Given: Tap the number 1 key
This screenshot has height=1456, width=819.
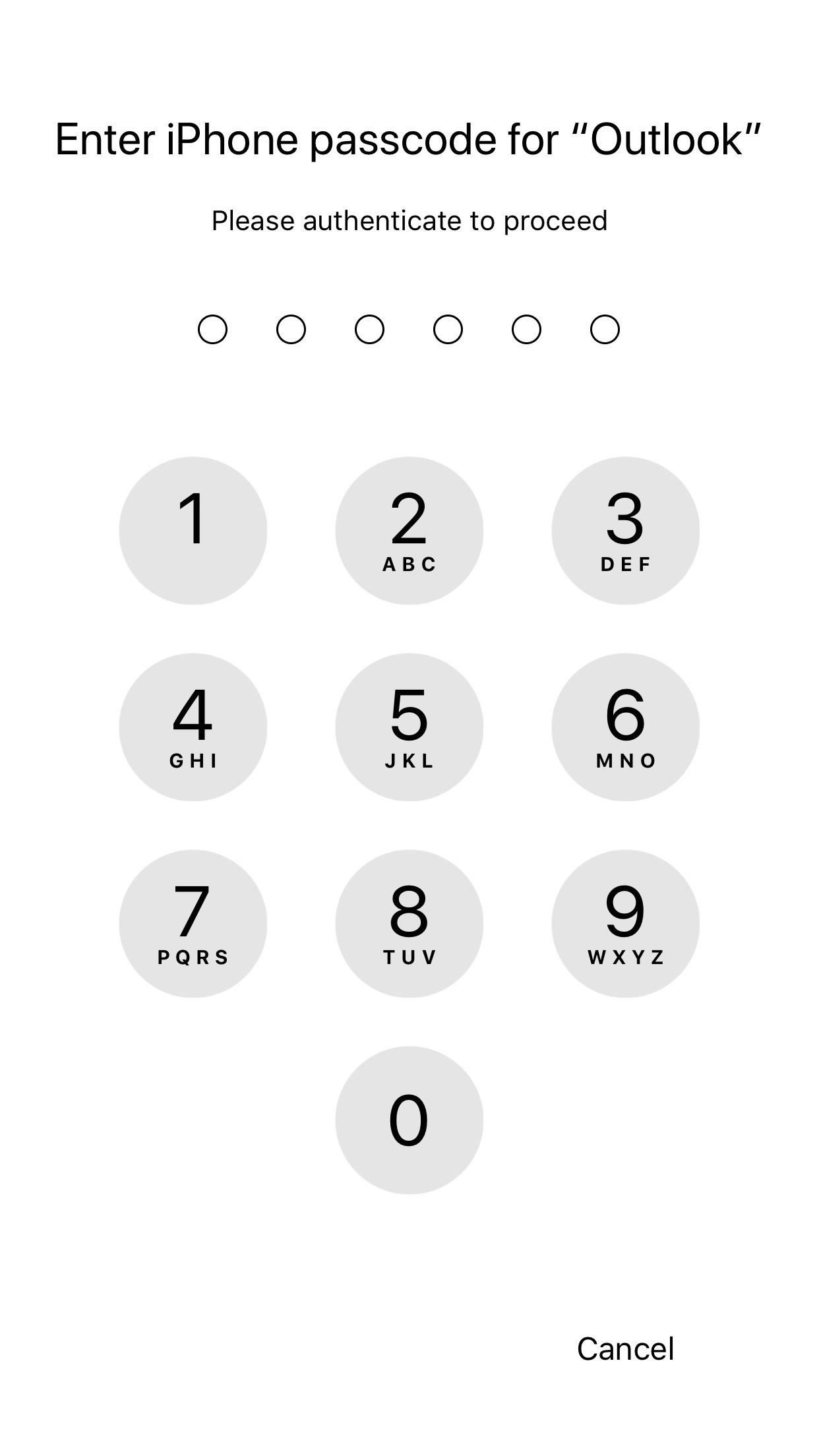Looking at the screenshot, I should coord(192,530).
